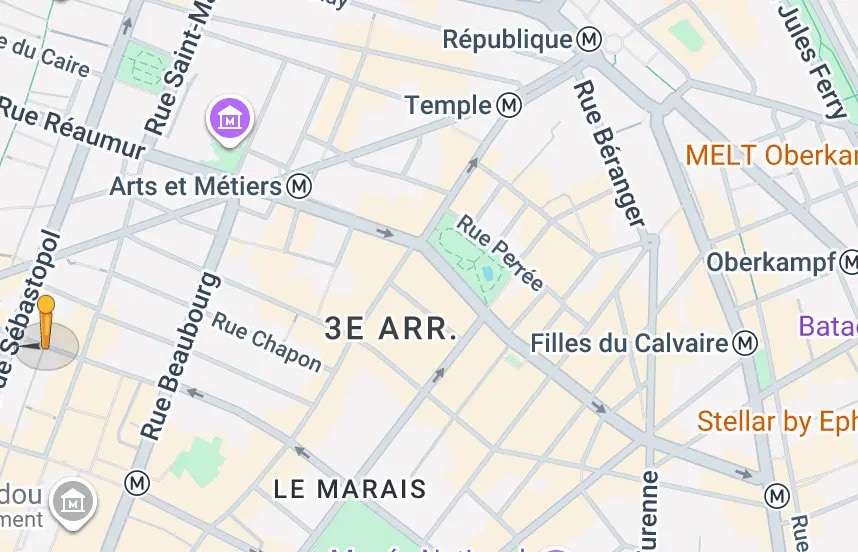Open the purple museum pin near Rue Réaumur
This screenshot has width=858, height=552.
[x=230, y=119]
